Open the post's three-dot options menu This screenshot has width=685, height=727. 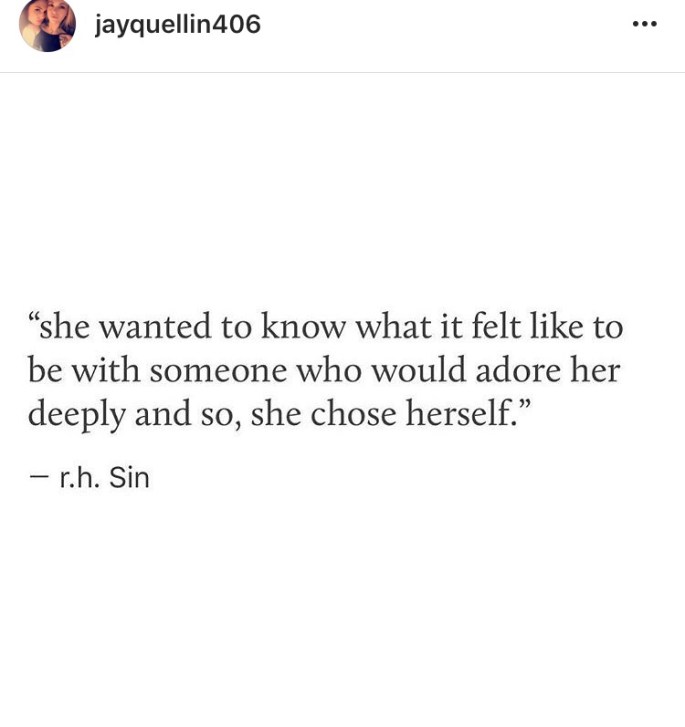click(645, 24)
